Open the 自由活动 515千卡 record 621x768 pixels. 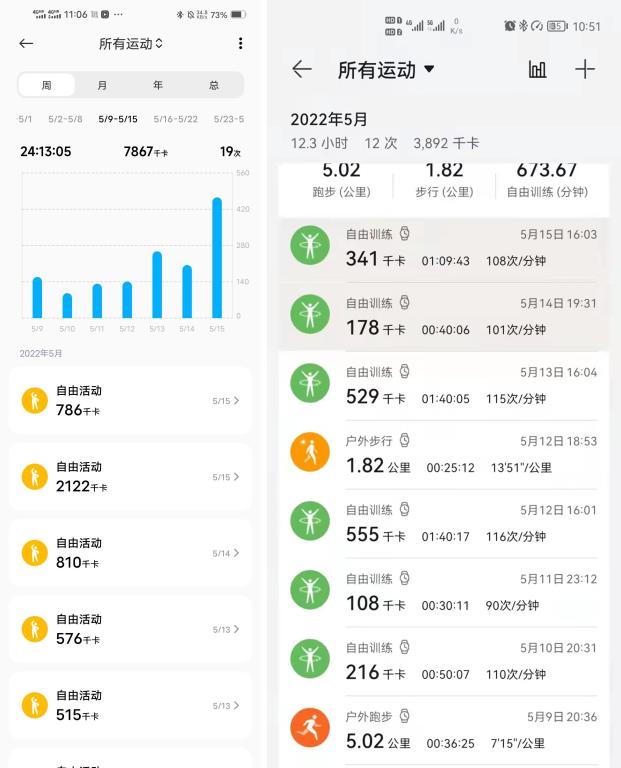pyautogui.click(x=130, y=705)
